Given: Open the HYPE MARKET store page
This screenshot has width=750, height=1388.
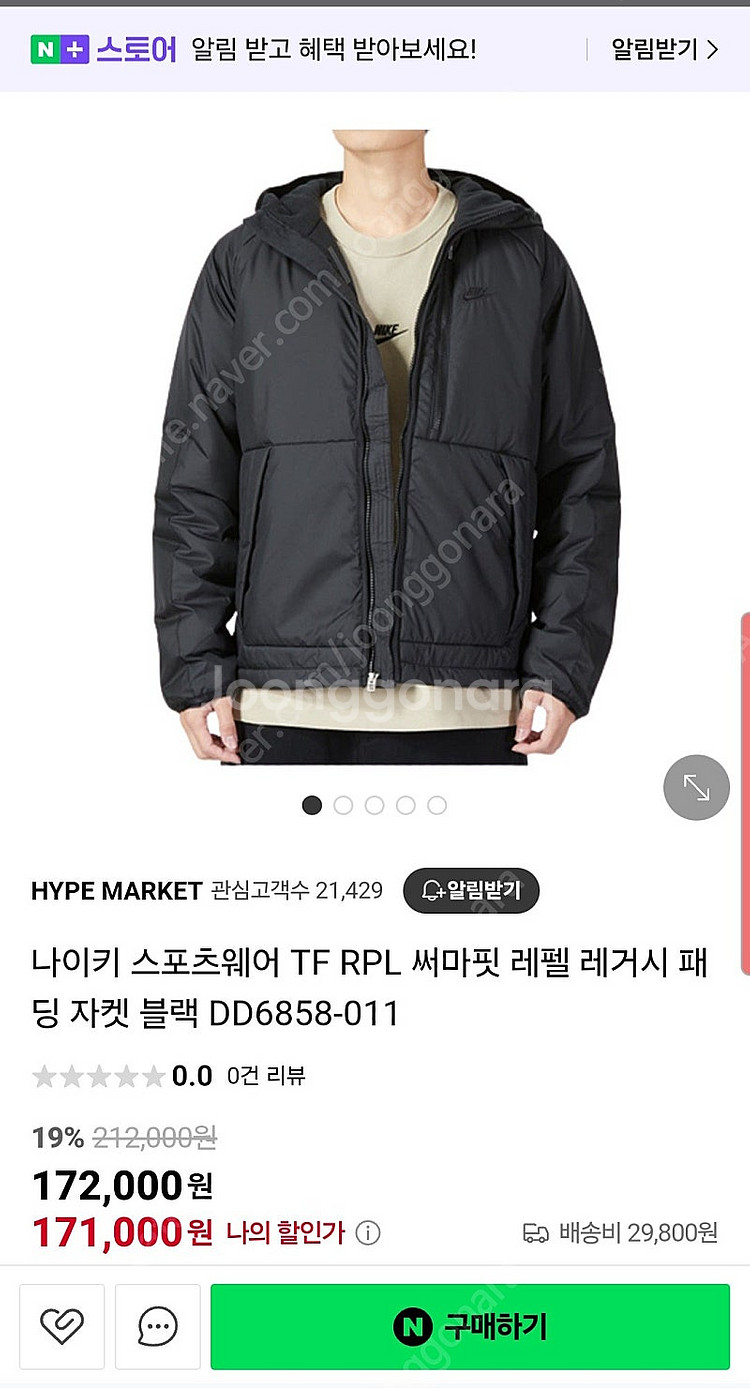Looking at the screenshot, I should tap(116, 891).
